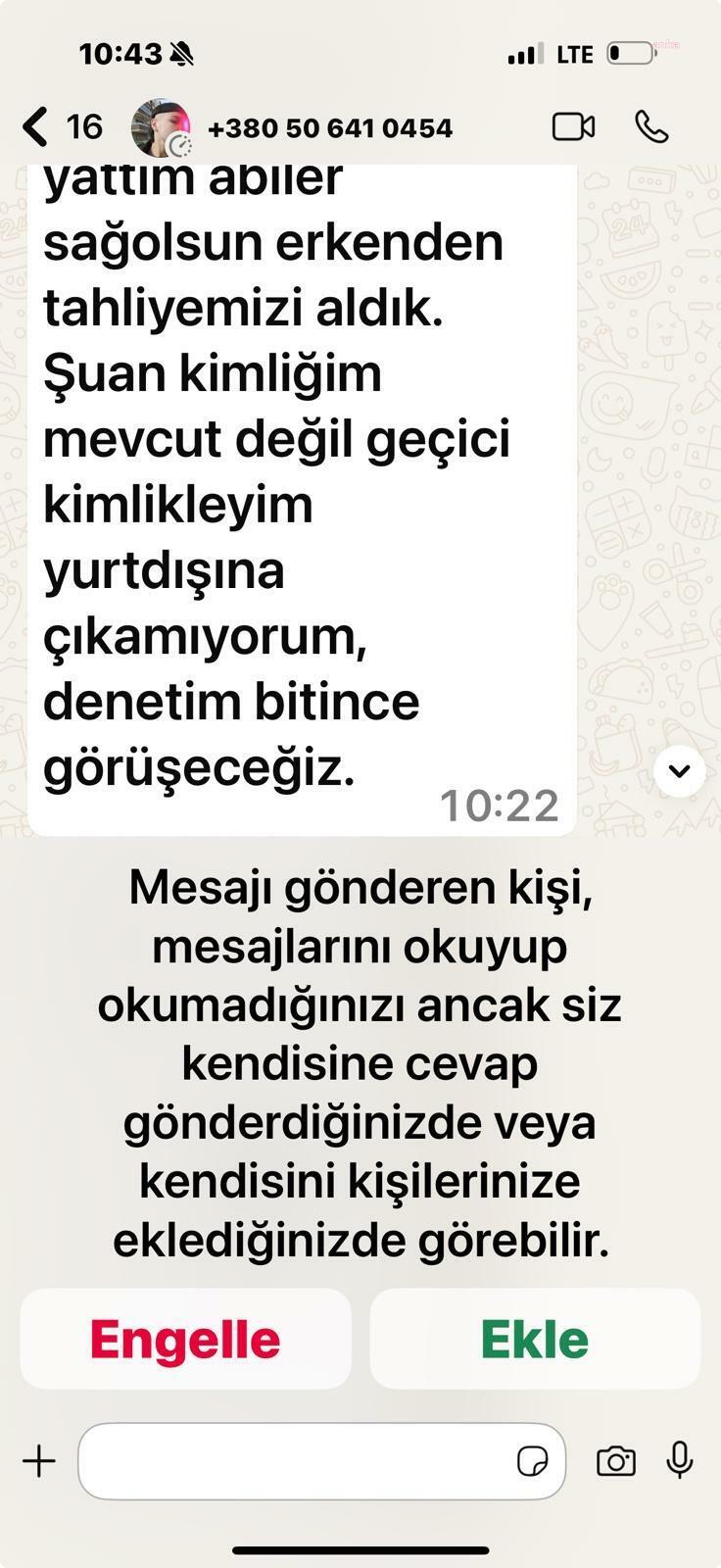The width and height of the screenshot is (721, 1568).
Task: Open the attachment plus menu
Action: 39,1461
